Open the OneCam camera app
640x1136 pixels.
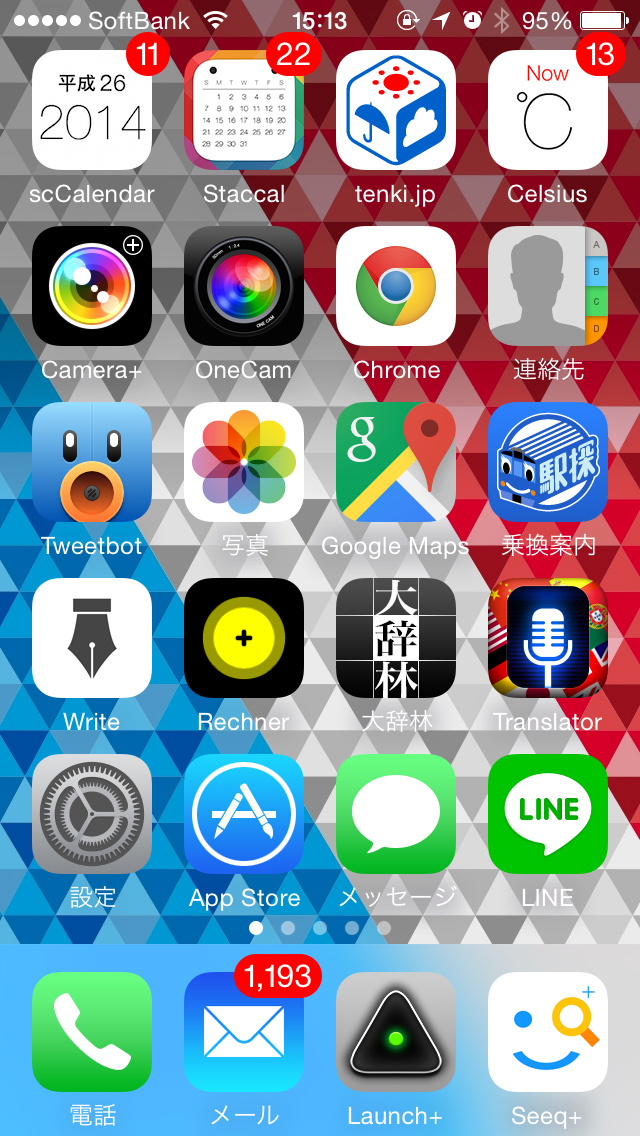(244, 286)
